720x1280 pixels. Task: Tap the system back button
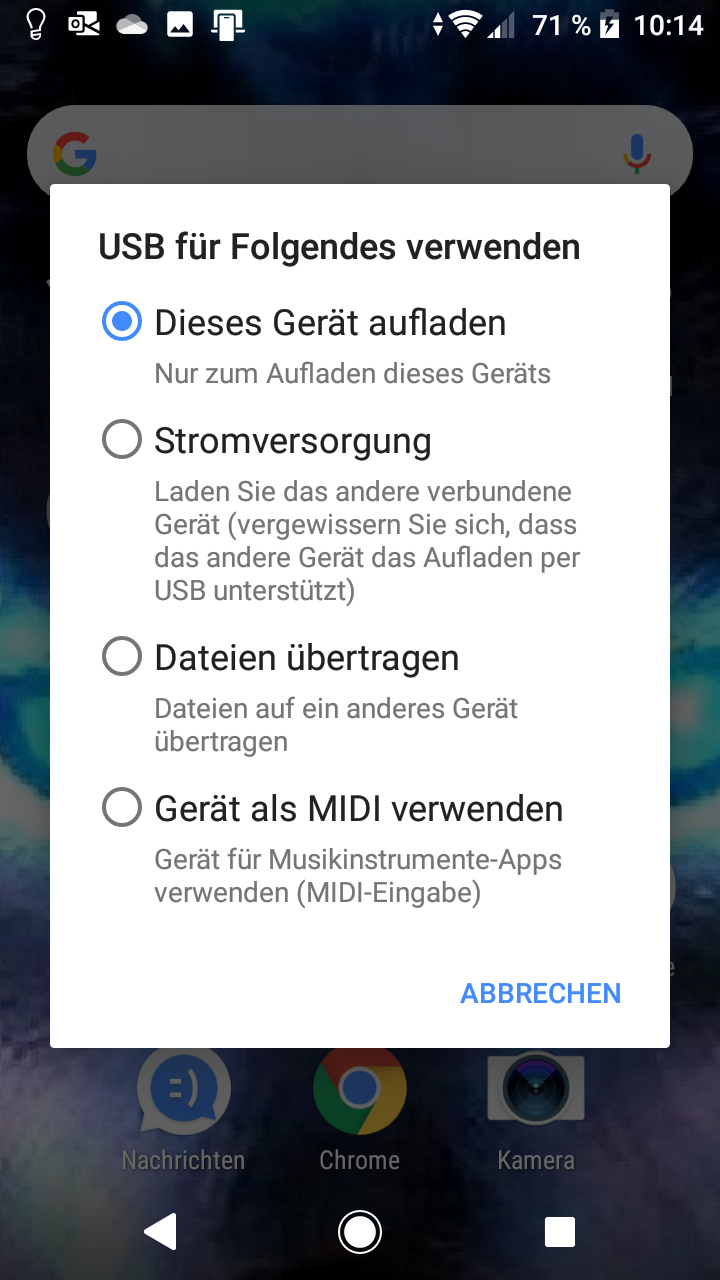point(161,1232)
